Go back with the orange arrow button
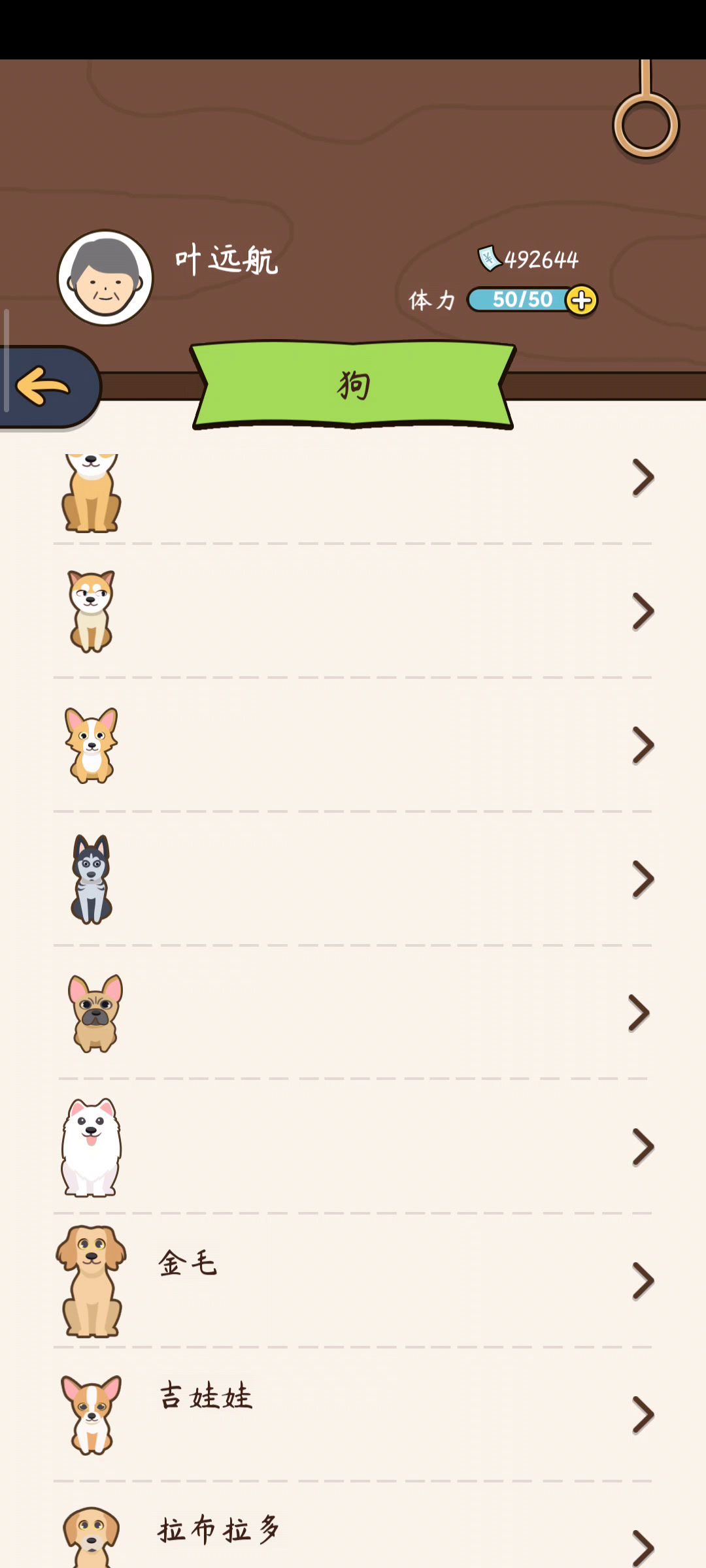 [x=43, y=386]
